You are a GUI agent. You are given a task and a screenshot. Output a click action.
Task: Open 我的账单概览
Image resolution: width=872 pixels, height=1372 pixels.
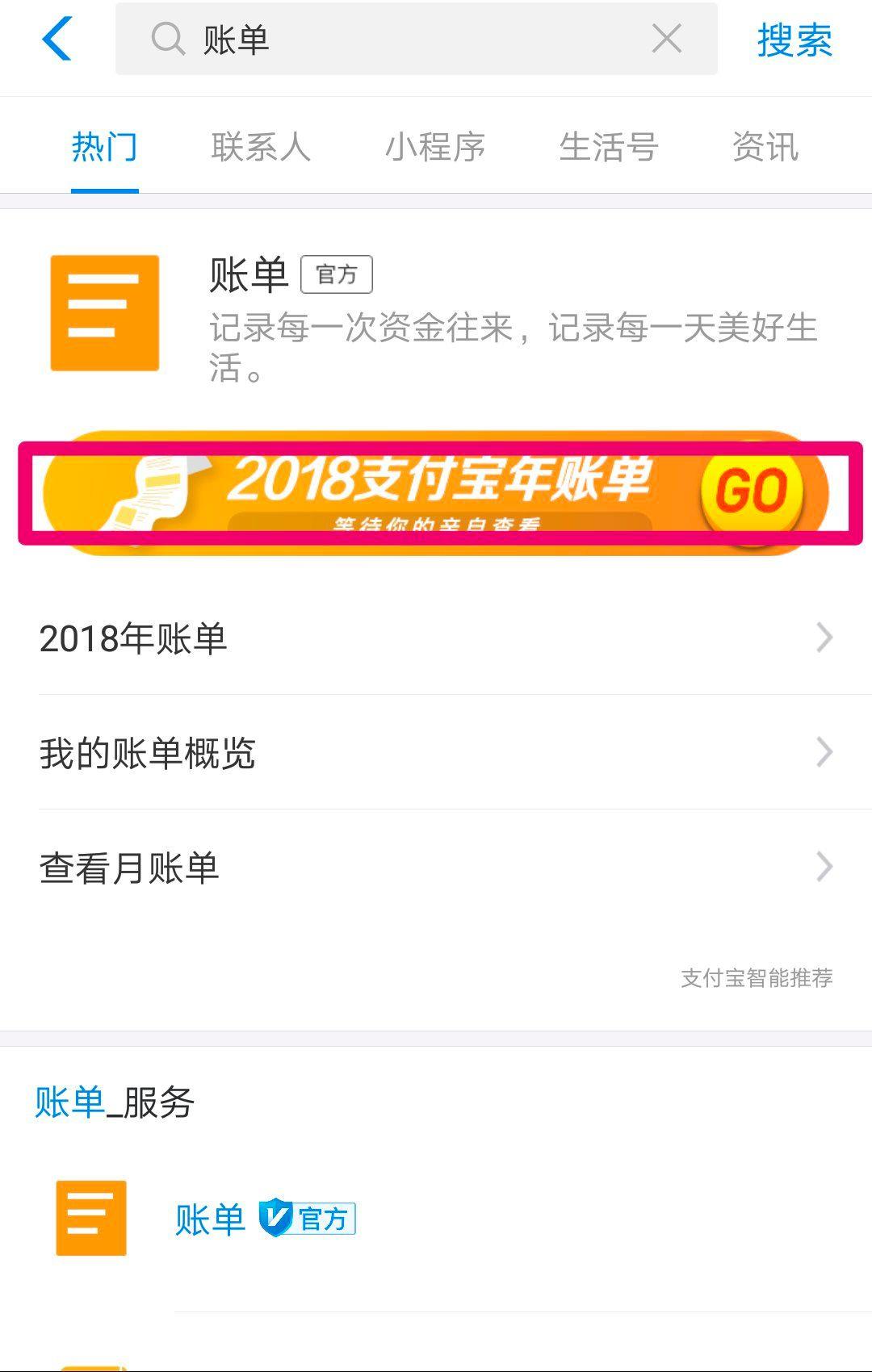436,752
